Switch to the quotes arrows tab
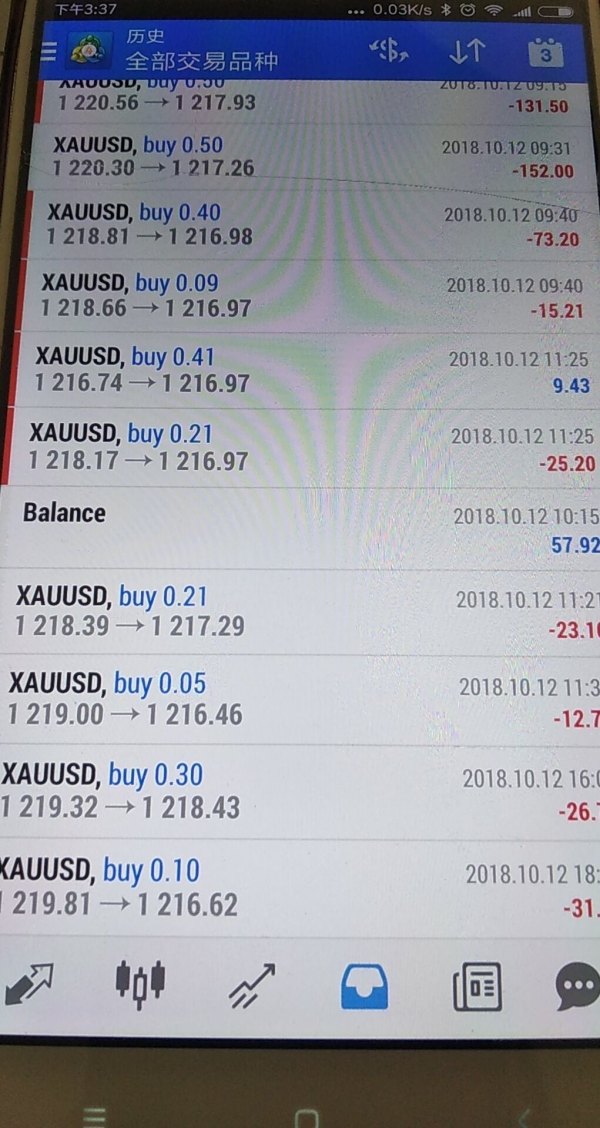This screenshot has height=1128, width=600. tap(32, 985)
